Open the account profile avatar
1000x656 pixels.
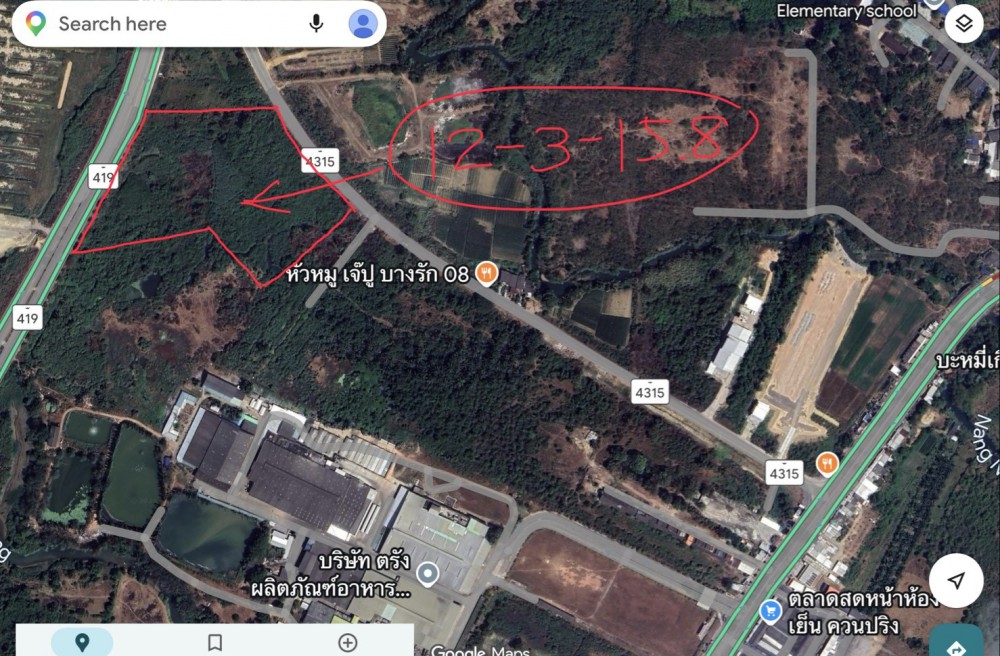pos(362,24)
